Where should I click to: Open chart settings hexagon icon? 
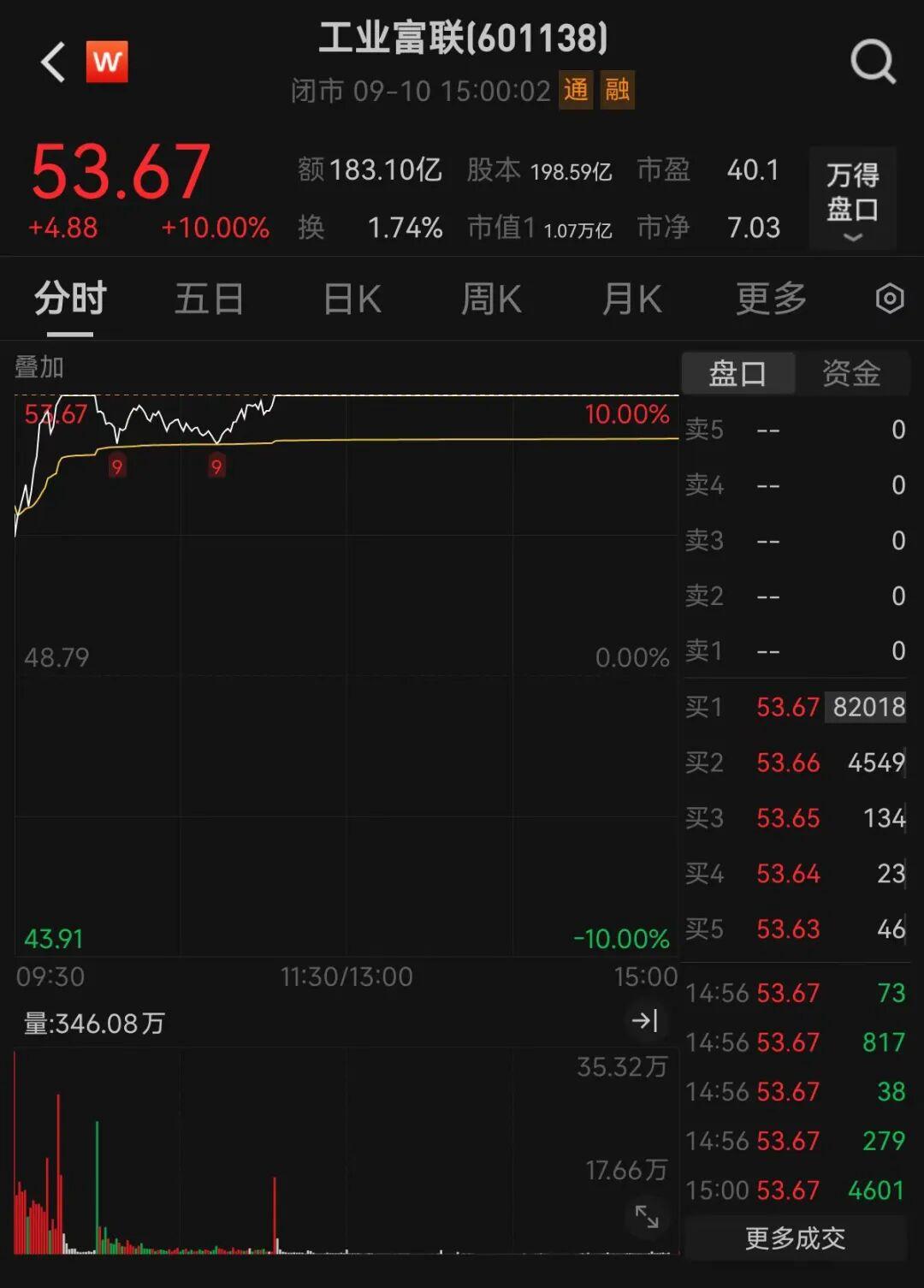890,299
